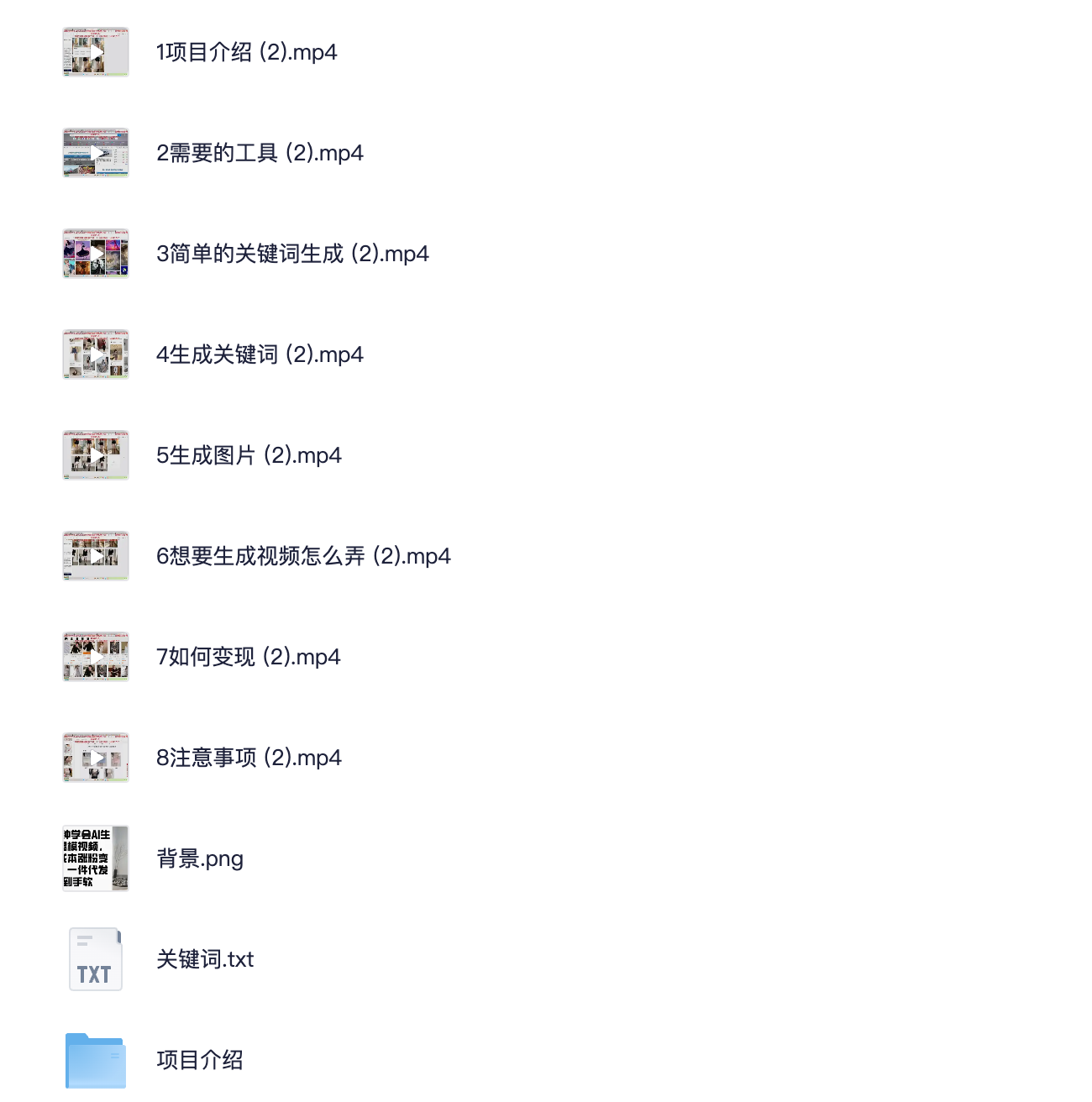Open 7如何变现 (2).mp4
1092x1102 pixels.
[x=248, y=657]
